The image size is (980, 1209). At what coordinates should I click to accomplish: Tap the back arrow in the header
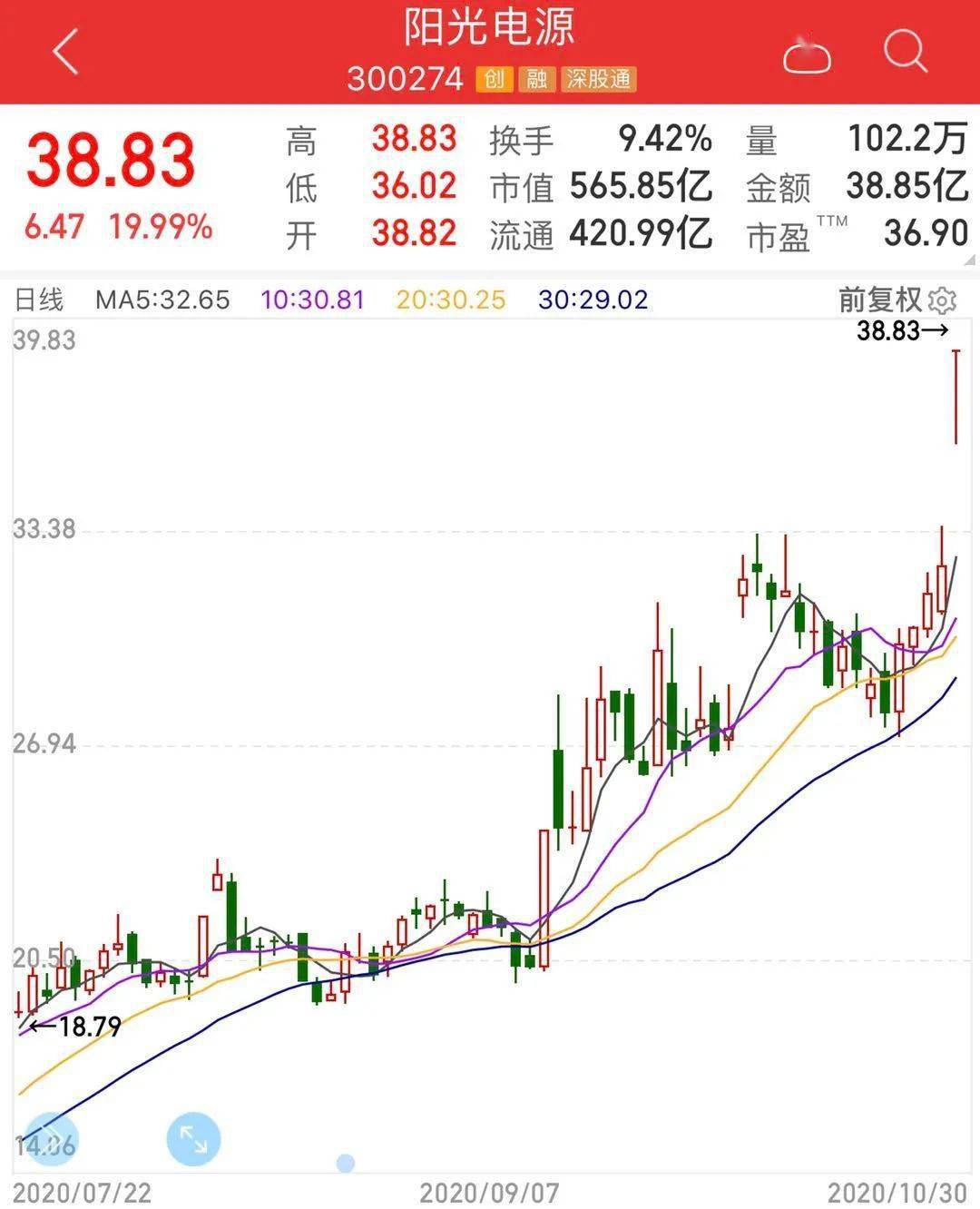point(62,50)
